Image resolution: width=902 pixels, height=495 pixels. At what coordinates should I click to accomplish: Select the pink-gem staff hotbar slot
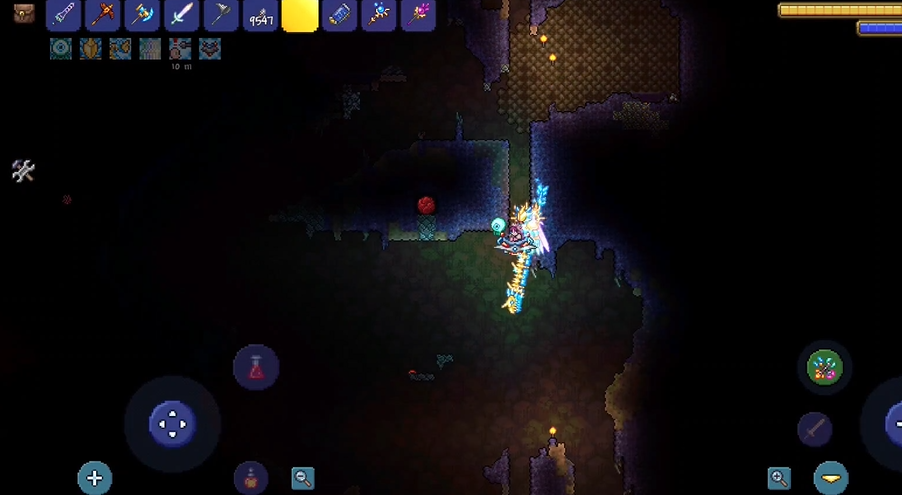pos(418,15)
